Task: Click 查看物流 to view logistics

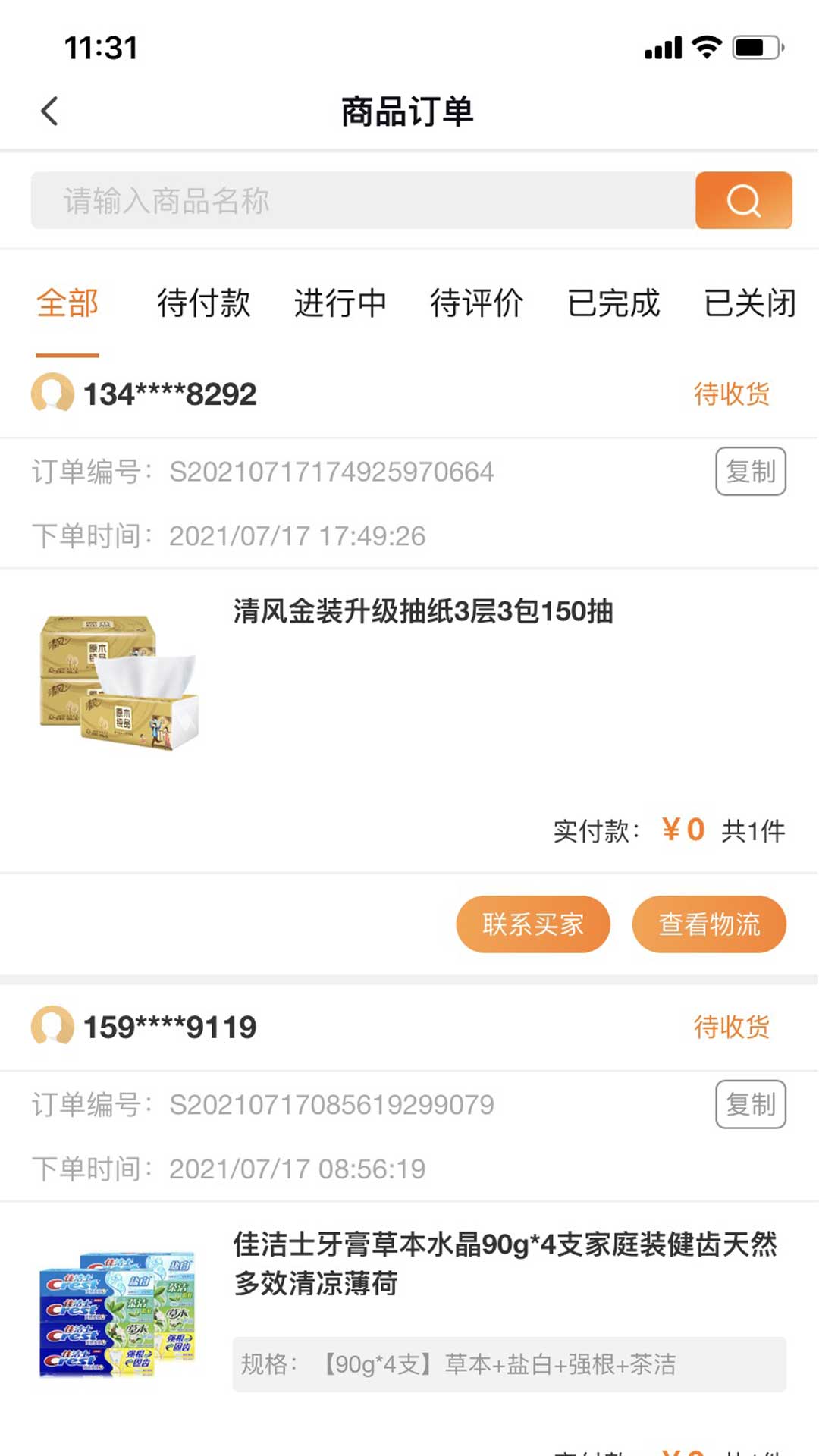Action: [x=708, y=924]
